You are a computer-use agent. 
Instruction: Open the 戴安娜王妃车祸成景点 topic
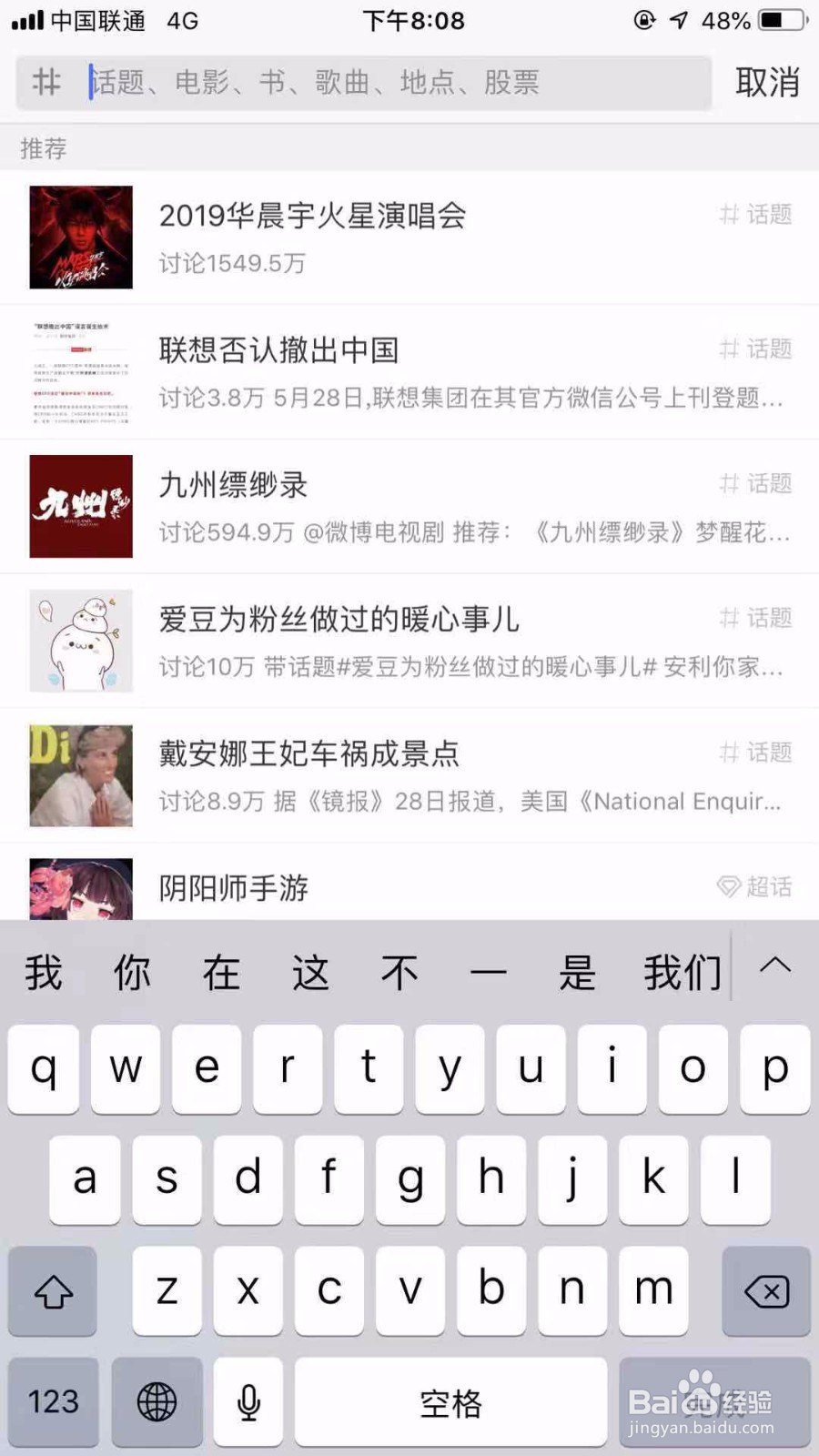coord(364,775)
